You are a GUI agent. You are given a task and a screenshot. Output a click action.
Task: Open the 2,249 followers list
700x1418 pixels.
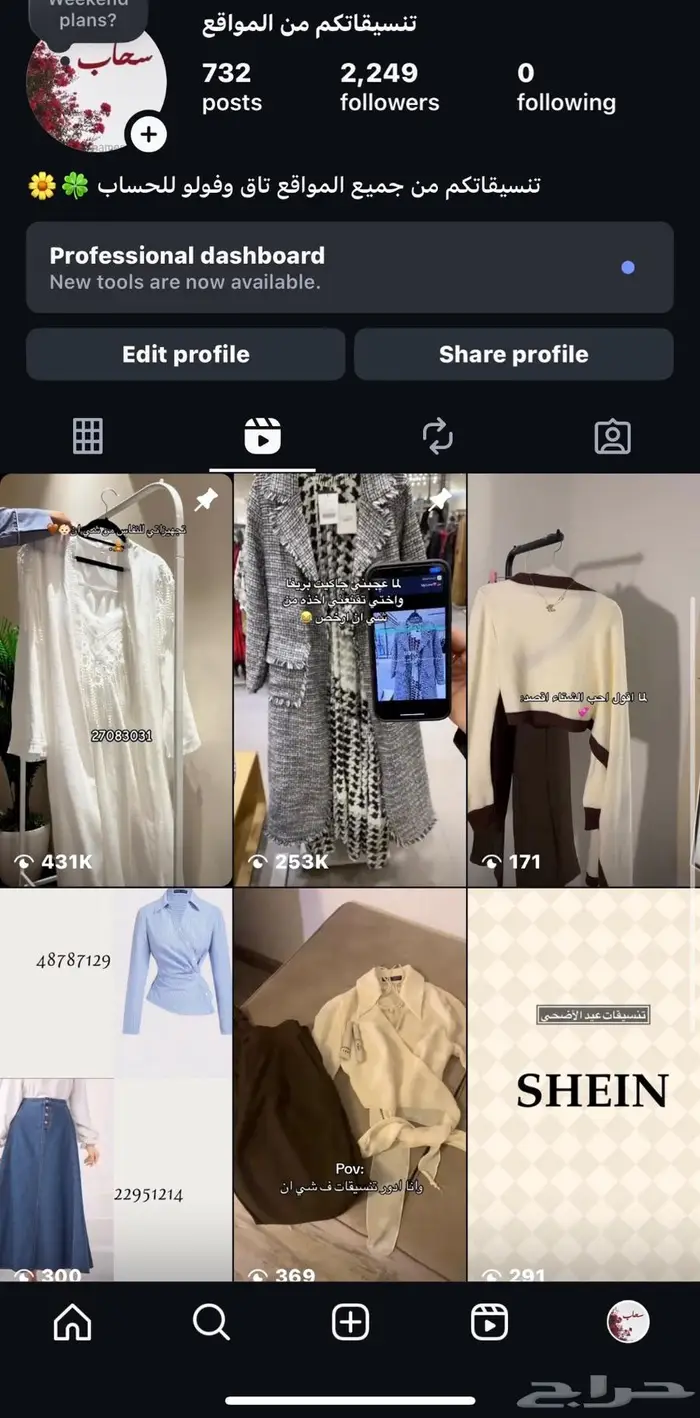tap(389, 87)
